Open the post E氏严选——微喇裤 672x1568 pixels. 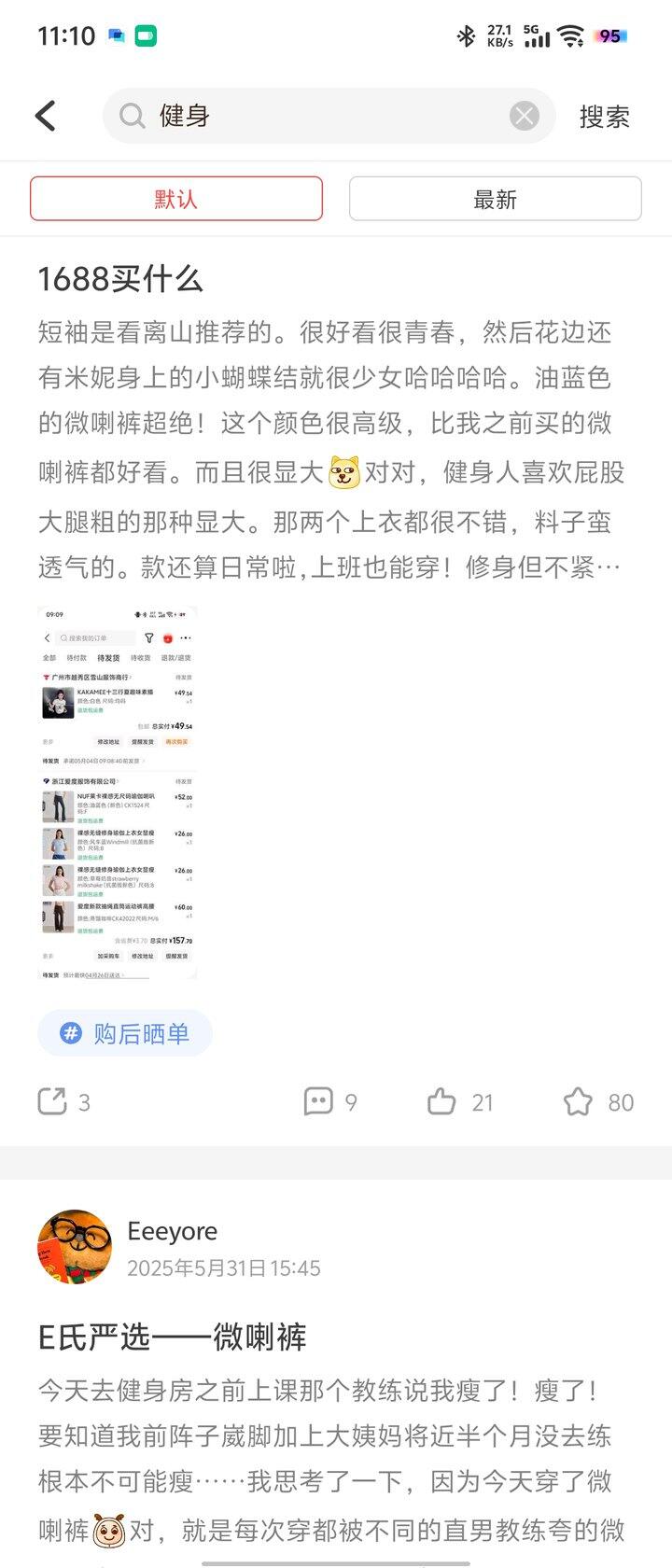pyautogui.click(x=173, y=1337)
